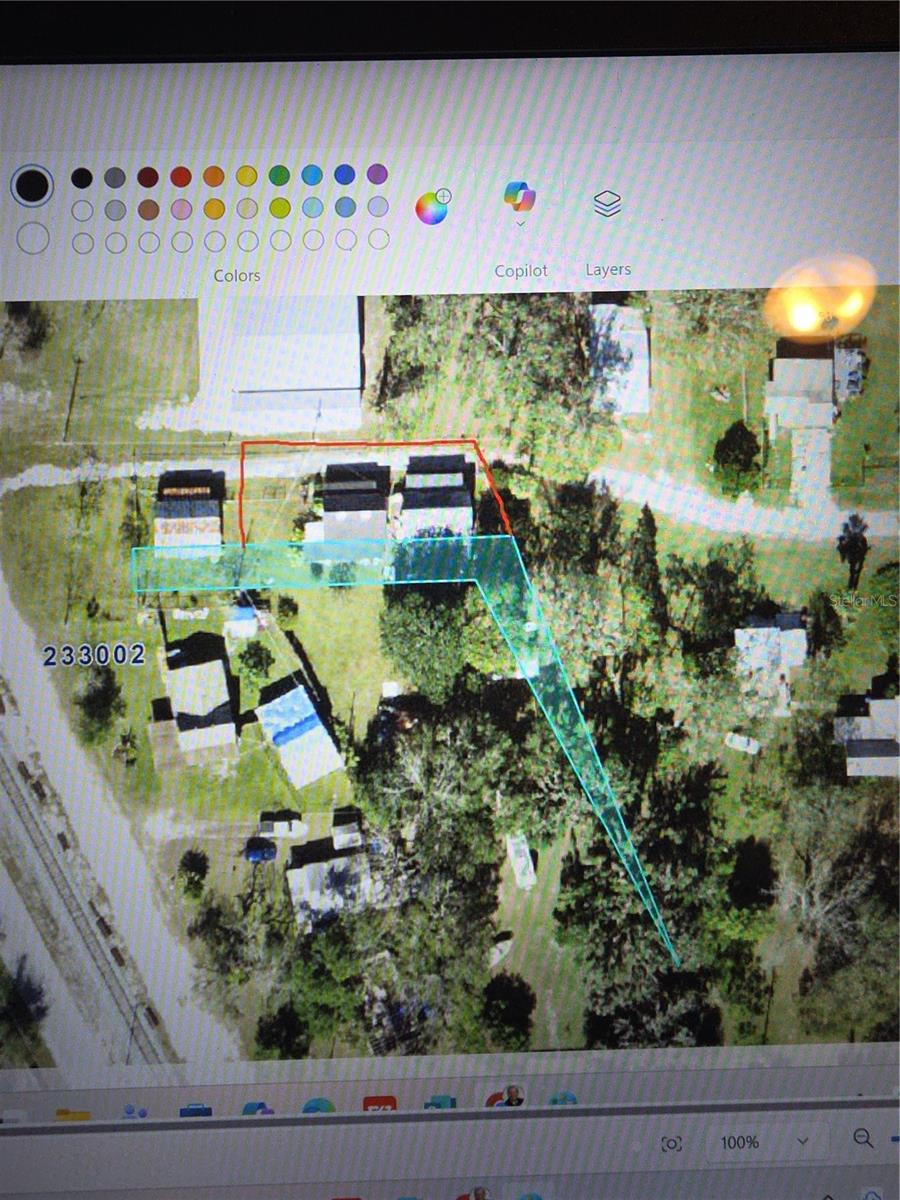Select the yellow color swatch
The image size is (900, 1200).
247,176
